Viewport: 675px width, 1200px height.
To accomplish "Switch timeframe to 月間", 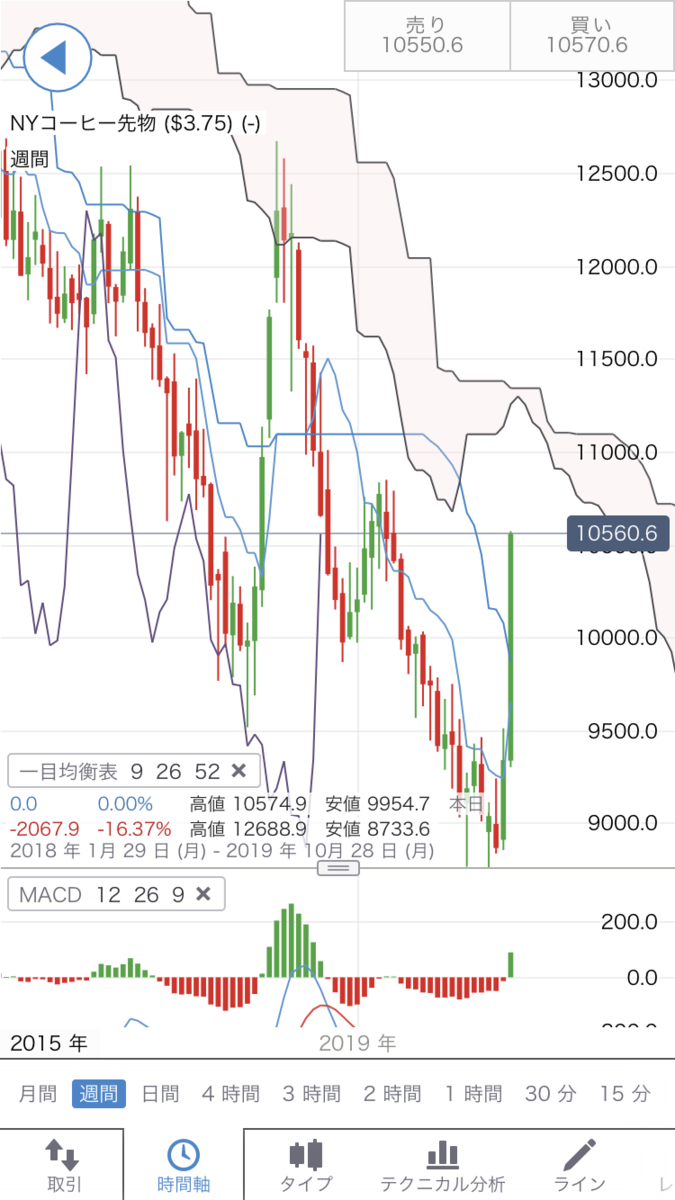I will tap(38, 1094).
